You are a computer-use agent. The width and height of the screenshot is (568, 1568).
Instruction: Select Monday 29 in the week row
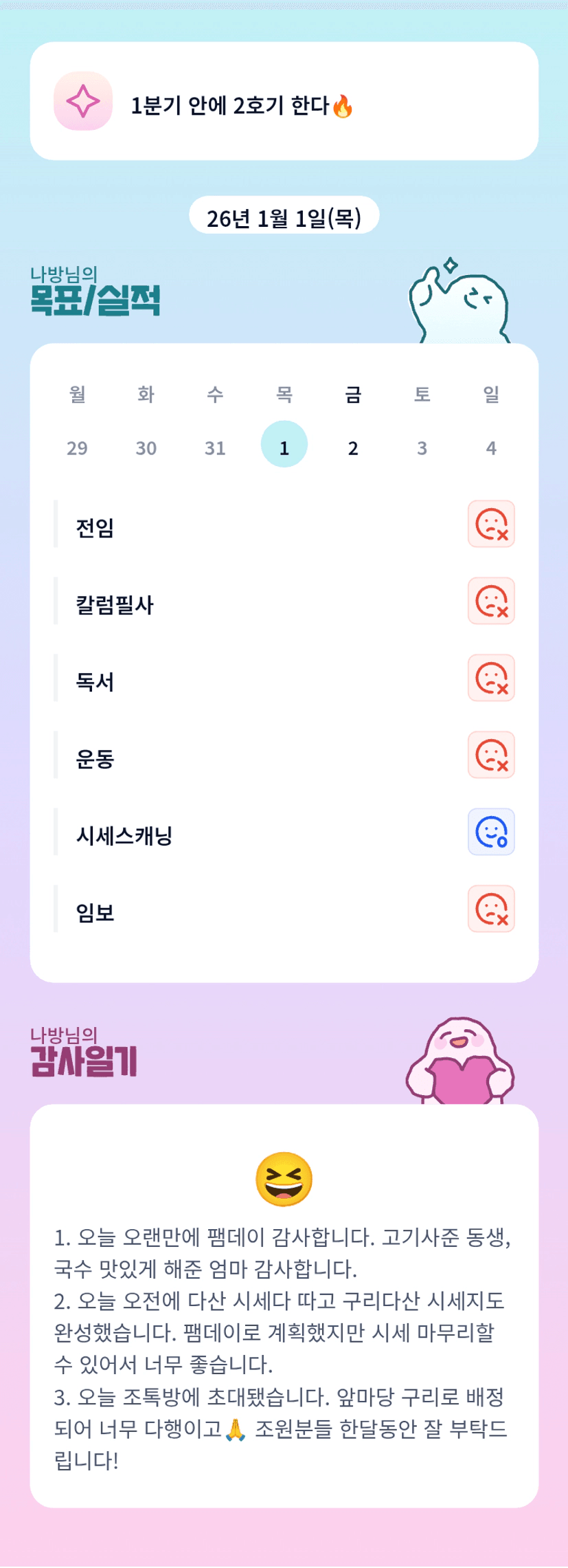pyautogui.click(x=77, y=448)
